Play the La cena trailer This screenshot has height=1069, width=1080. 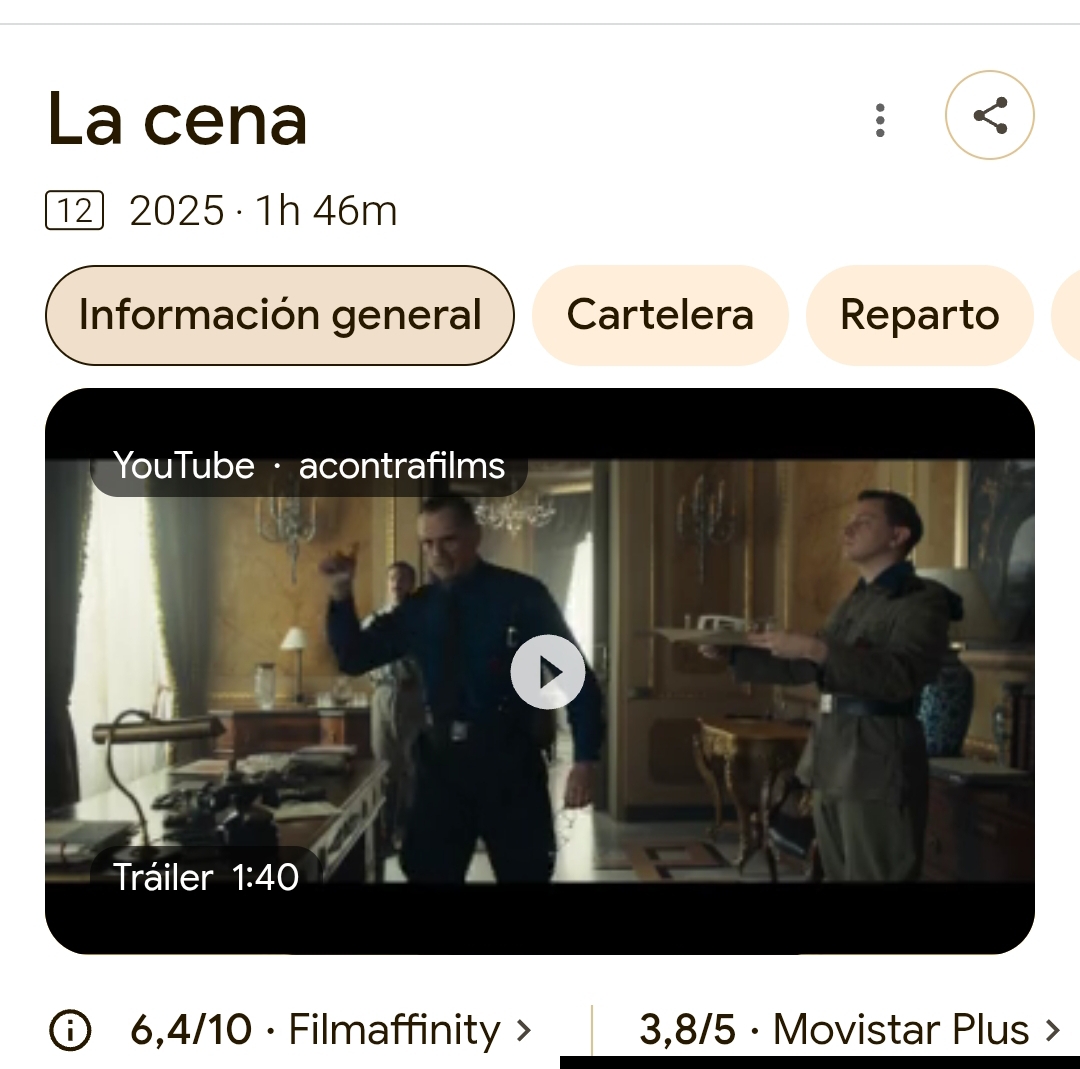point(547,673)
